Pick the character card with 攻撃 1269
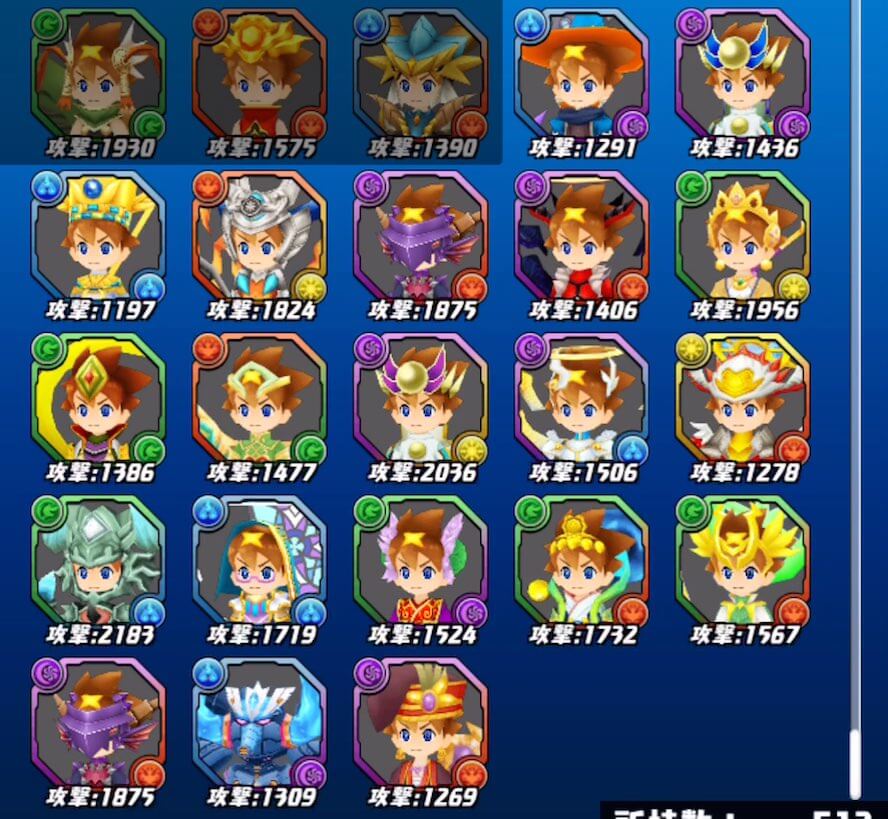The height and width of the screenshot is (819, 888). [420, 723]
